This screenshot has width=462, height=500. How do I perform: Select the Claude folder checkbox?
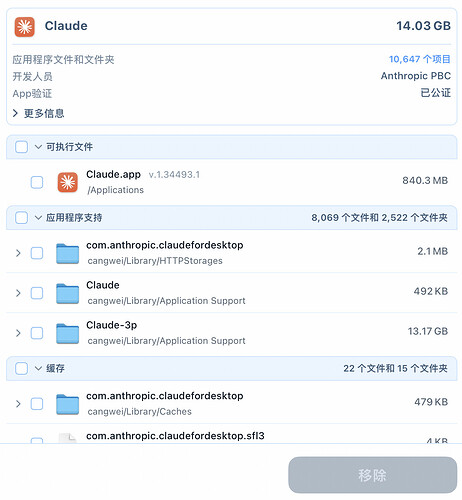(x=37, y=293)
